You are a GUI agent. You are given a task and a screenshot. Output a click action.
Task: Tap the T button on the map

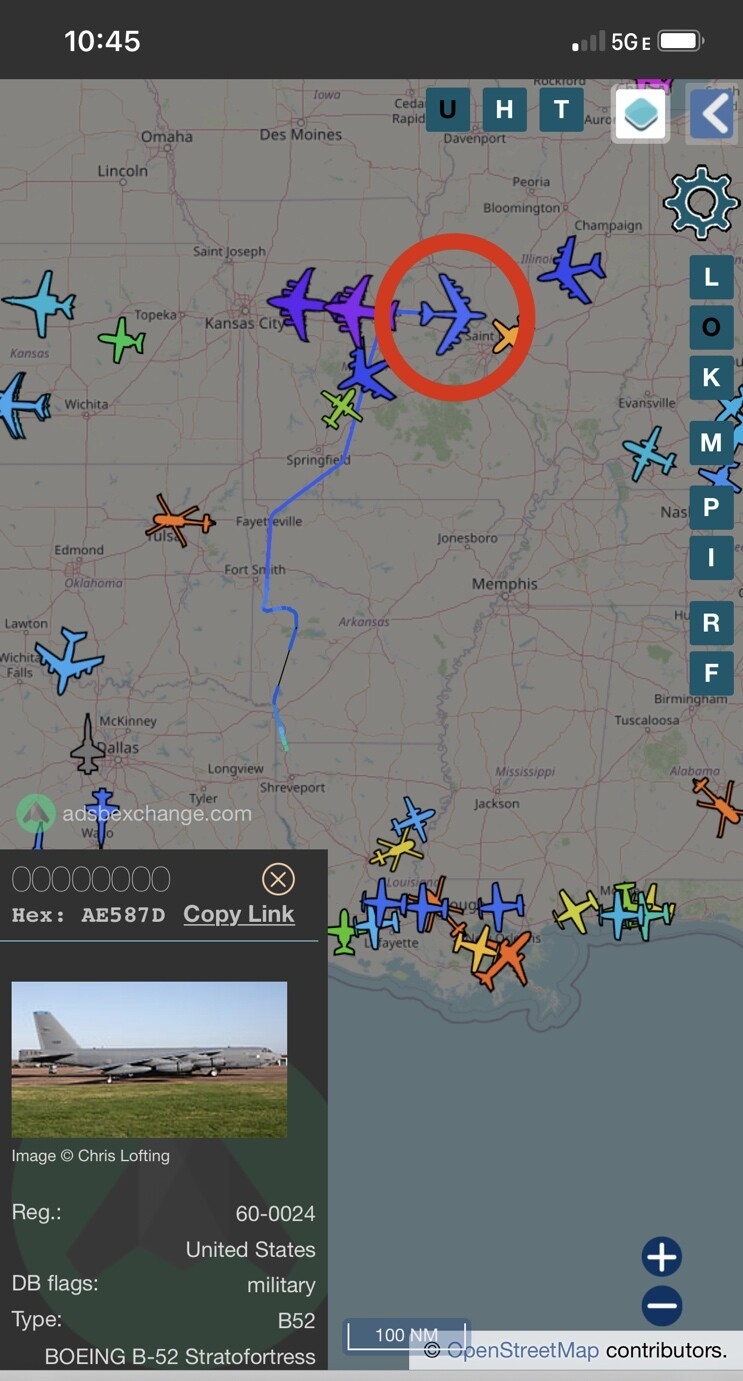point(562,110)
